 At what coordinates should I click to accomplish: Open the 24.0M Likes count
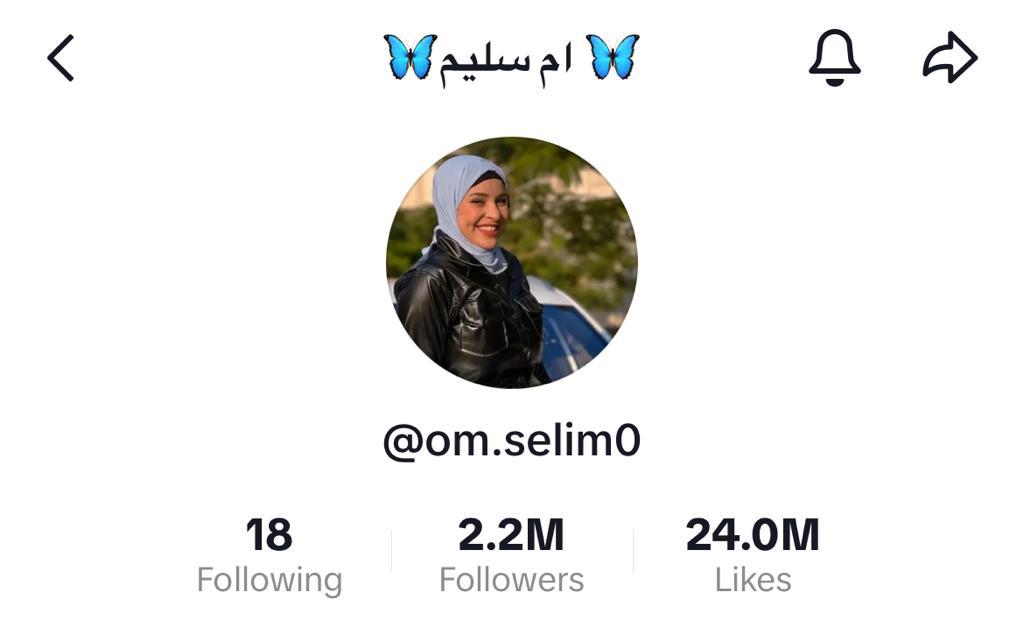[752, 556]
